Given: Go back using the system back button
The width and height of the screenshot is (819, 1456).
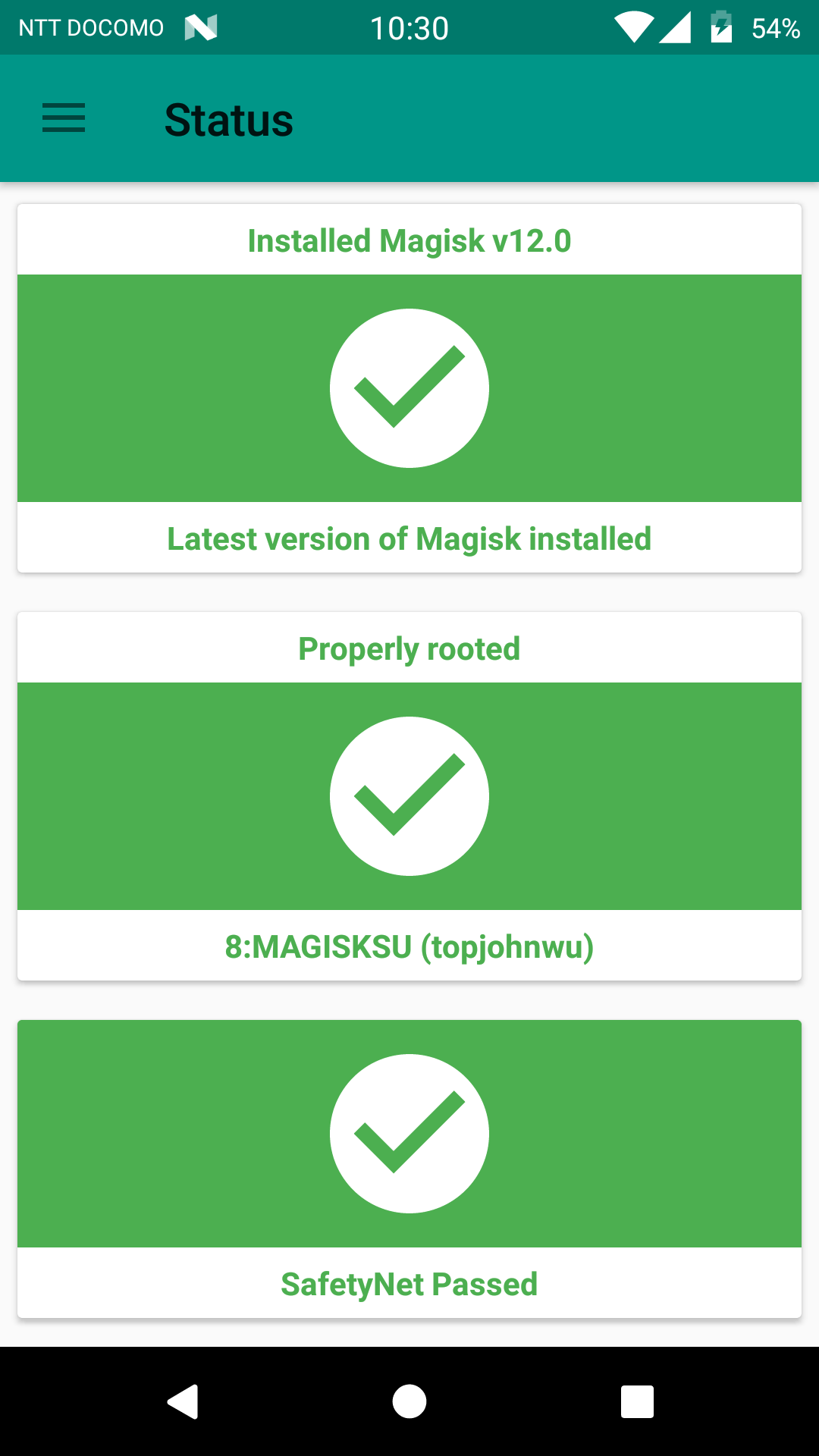Looking at the screenshot, I should click(183, 1401).
